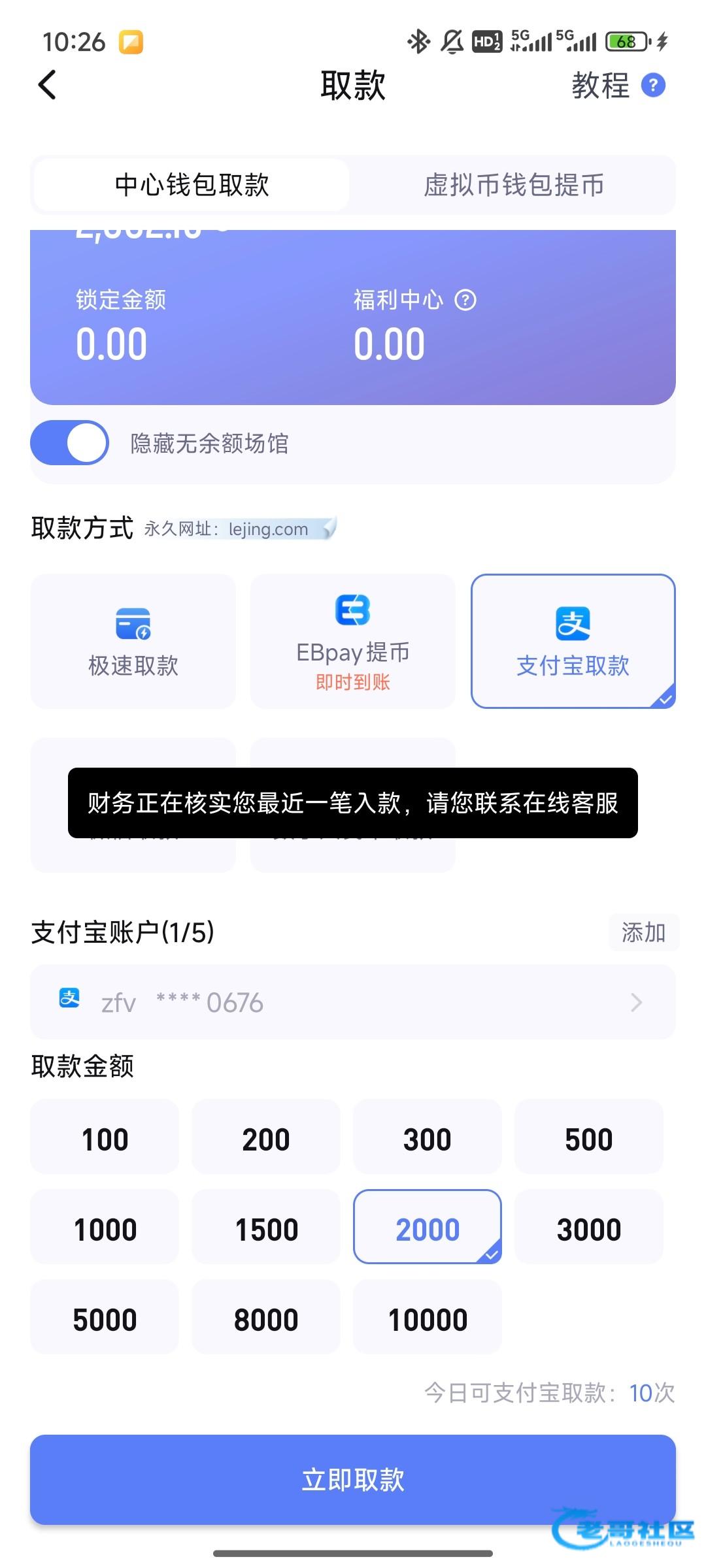Choose EBpay提币 withdrawal method
This screenshot has height=1568, width=706.
(353, 642)
